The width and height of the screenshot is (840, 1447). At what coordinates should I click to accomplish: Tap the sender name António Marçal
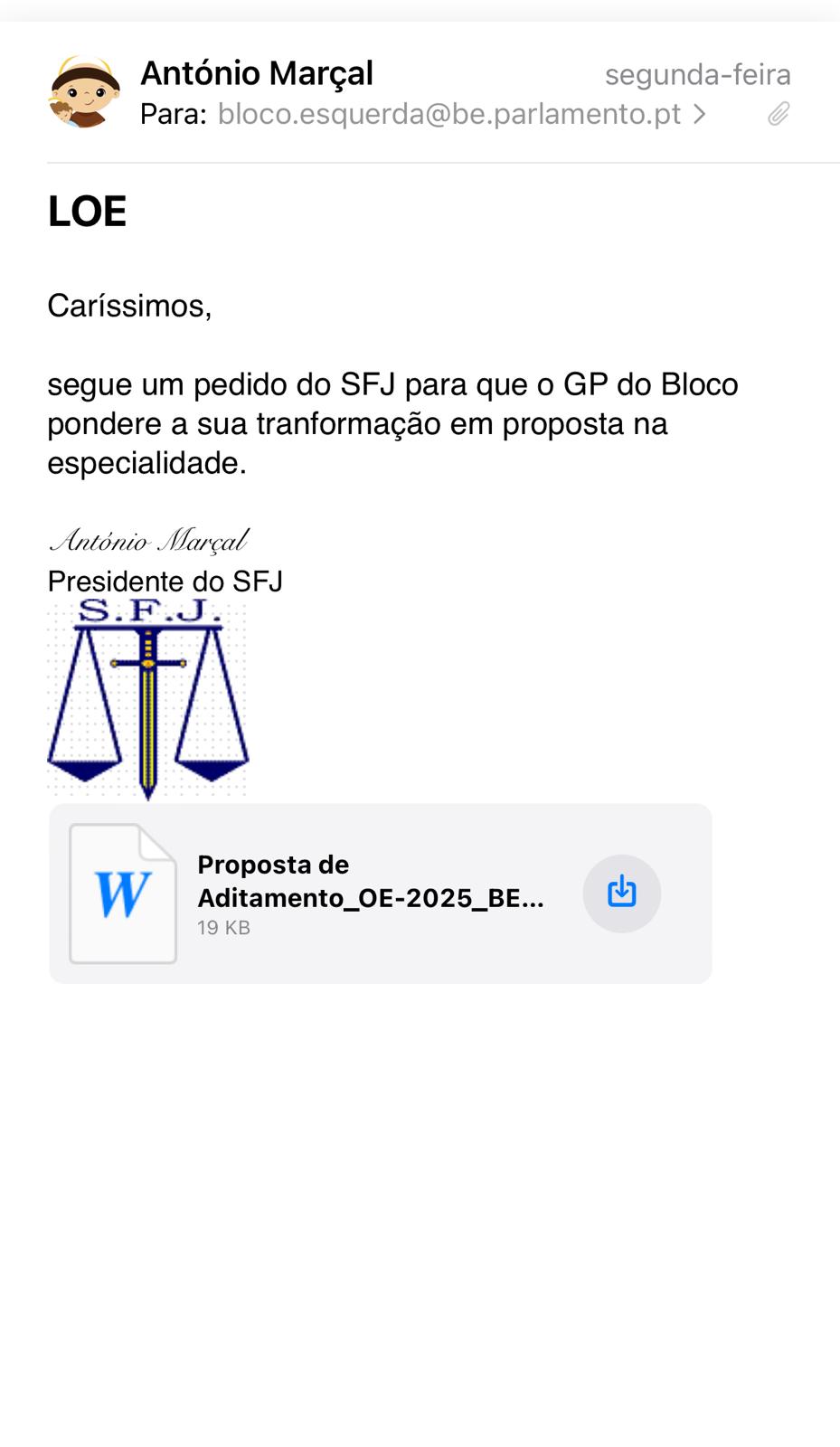pos(257,73)
